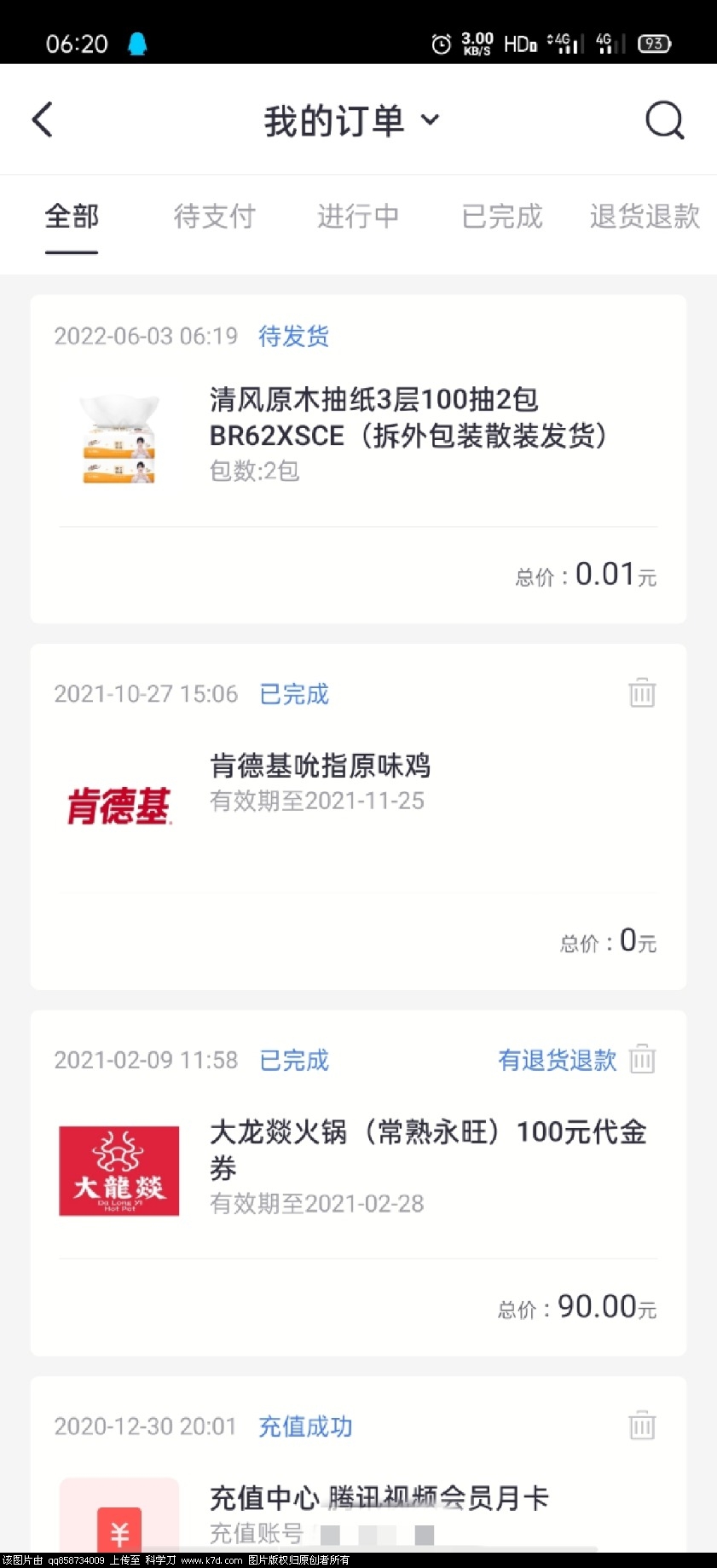The width and height of the screenshot is (717, 1568).
Task: Tap the 有退货退款 link
Action: 557,1060
